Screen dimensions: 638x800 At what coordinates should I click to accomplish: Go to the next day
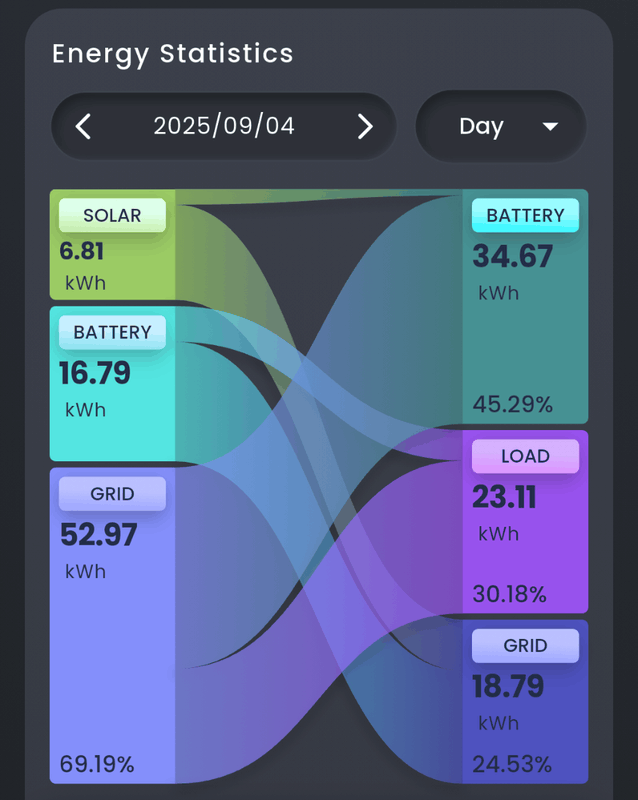(x=365, y=126)
